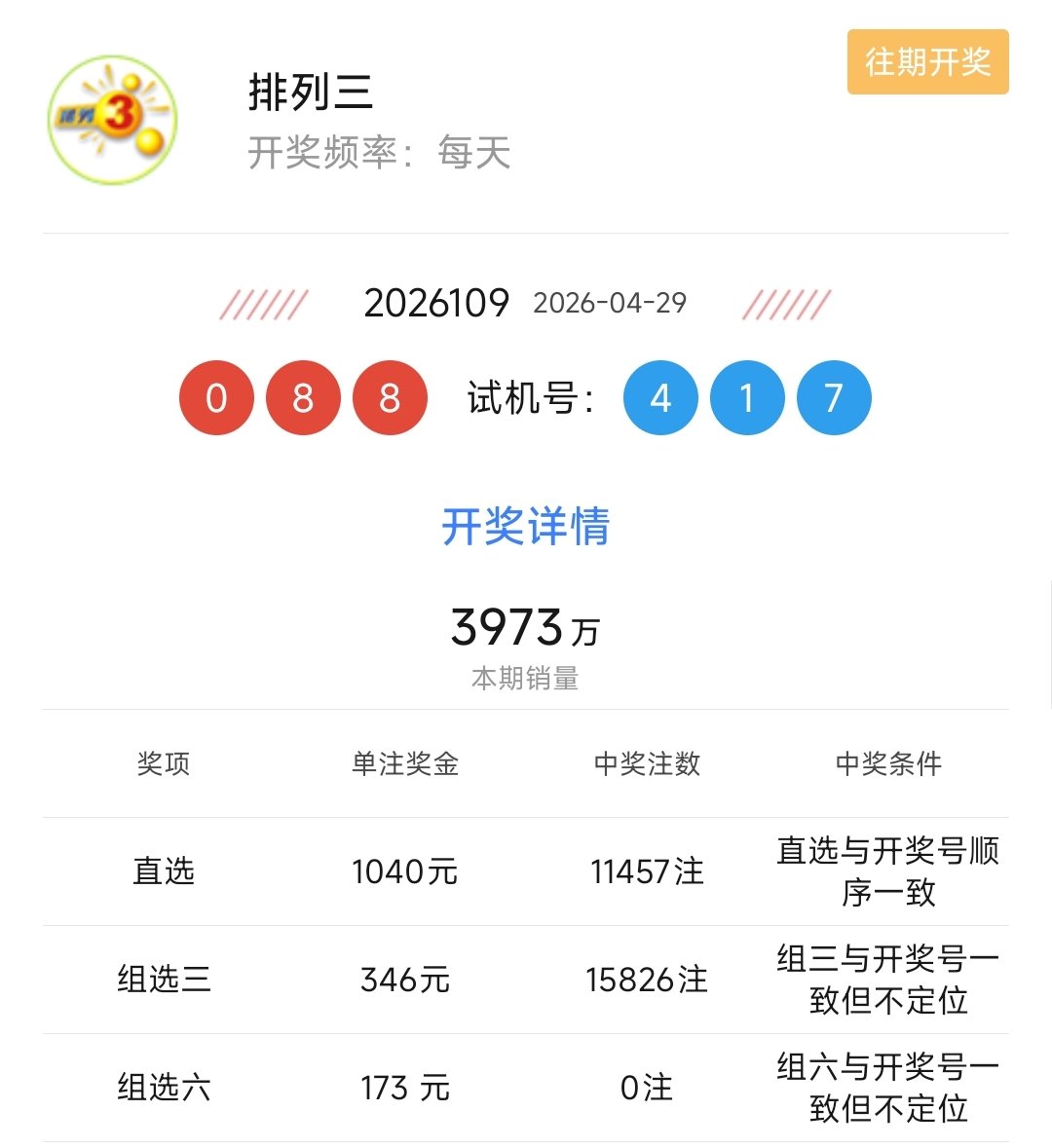Click the blue test number ball 4
This screenshot has height=1148, width=1052.
660,397
